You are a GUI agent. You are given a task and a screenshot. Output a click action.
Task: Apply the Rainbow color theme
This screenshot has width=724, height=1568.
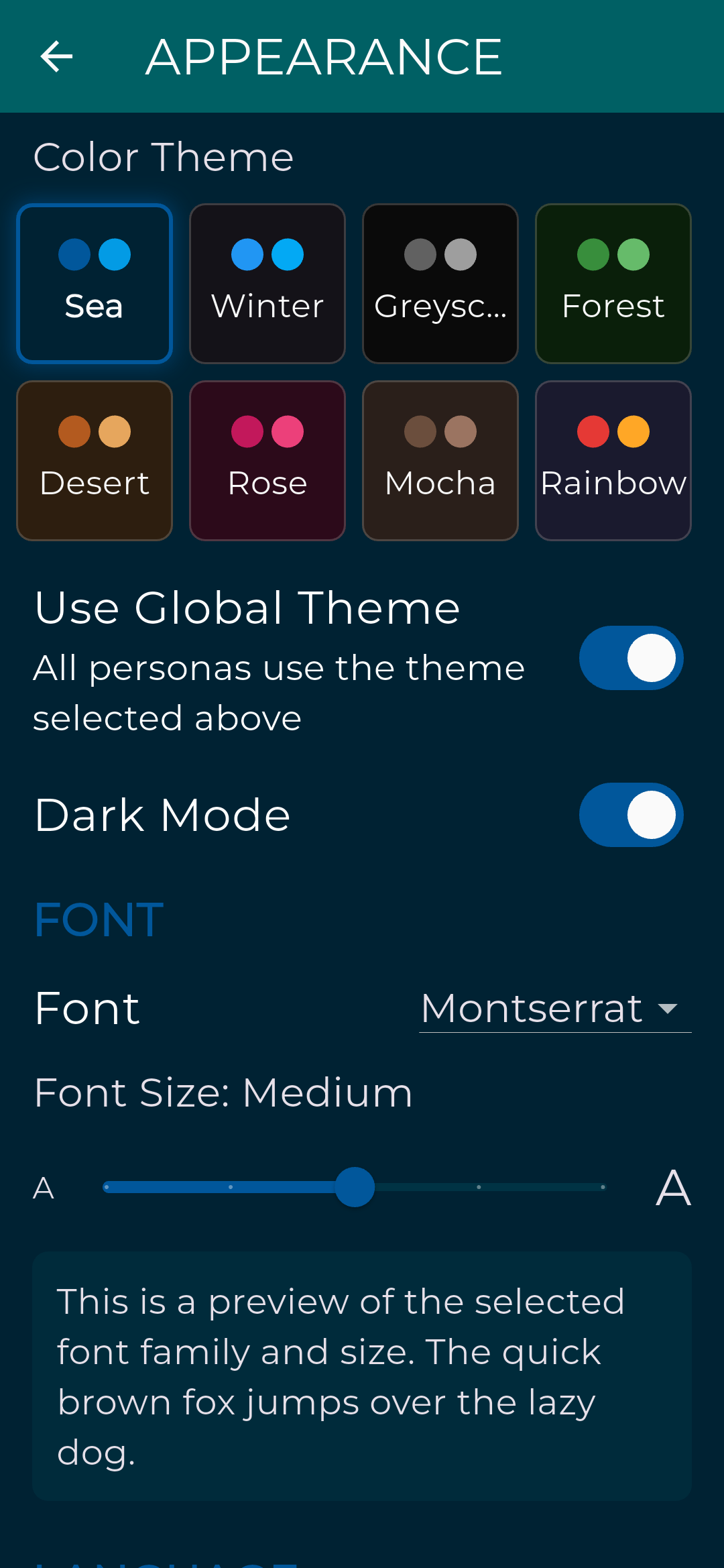[x=613, y=461]
